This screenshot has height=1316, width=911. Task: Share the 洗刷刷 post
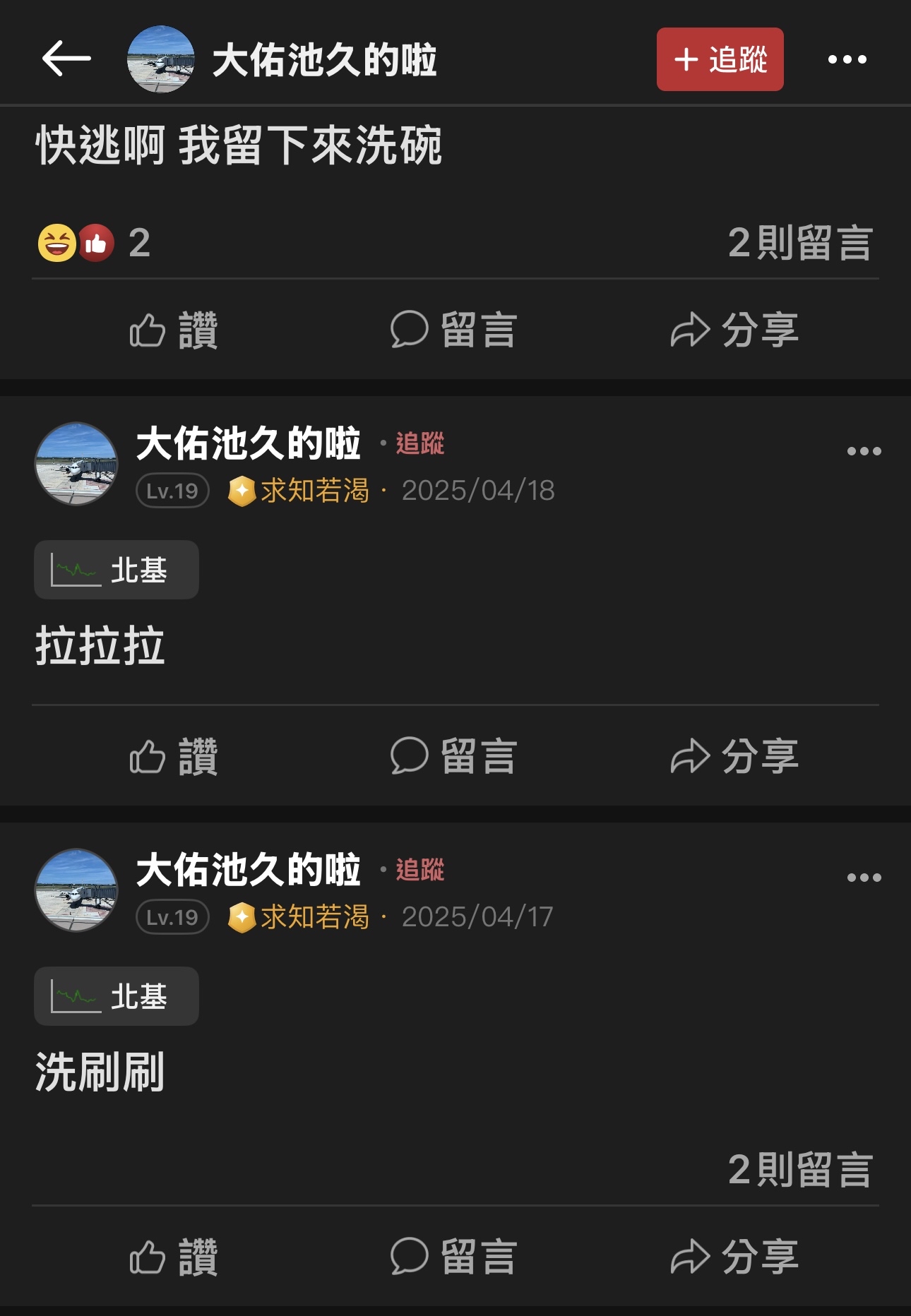[734, 1257]
